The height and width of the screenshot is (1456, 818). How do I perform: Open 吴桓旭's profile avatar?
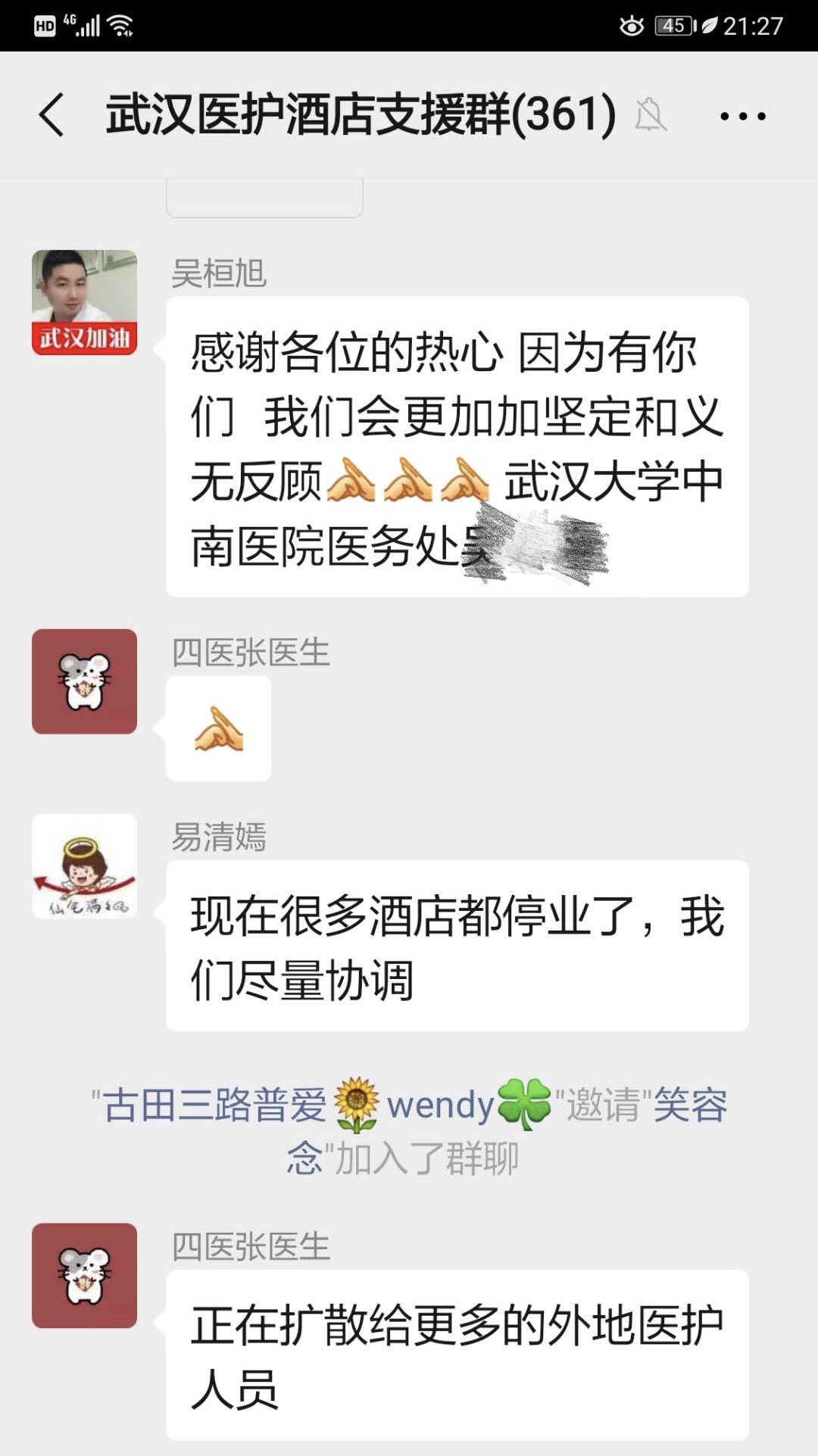pos(84,302)
